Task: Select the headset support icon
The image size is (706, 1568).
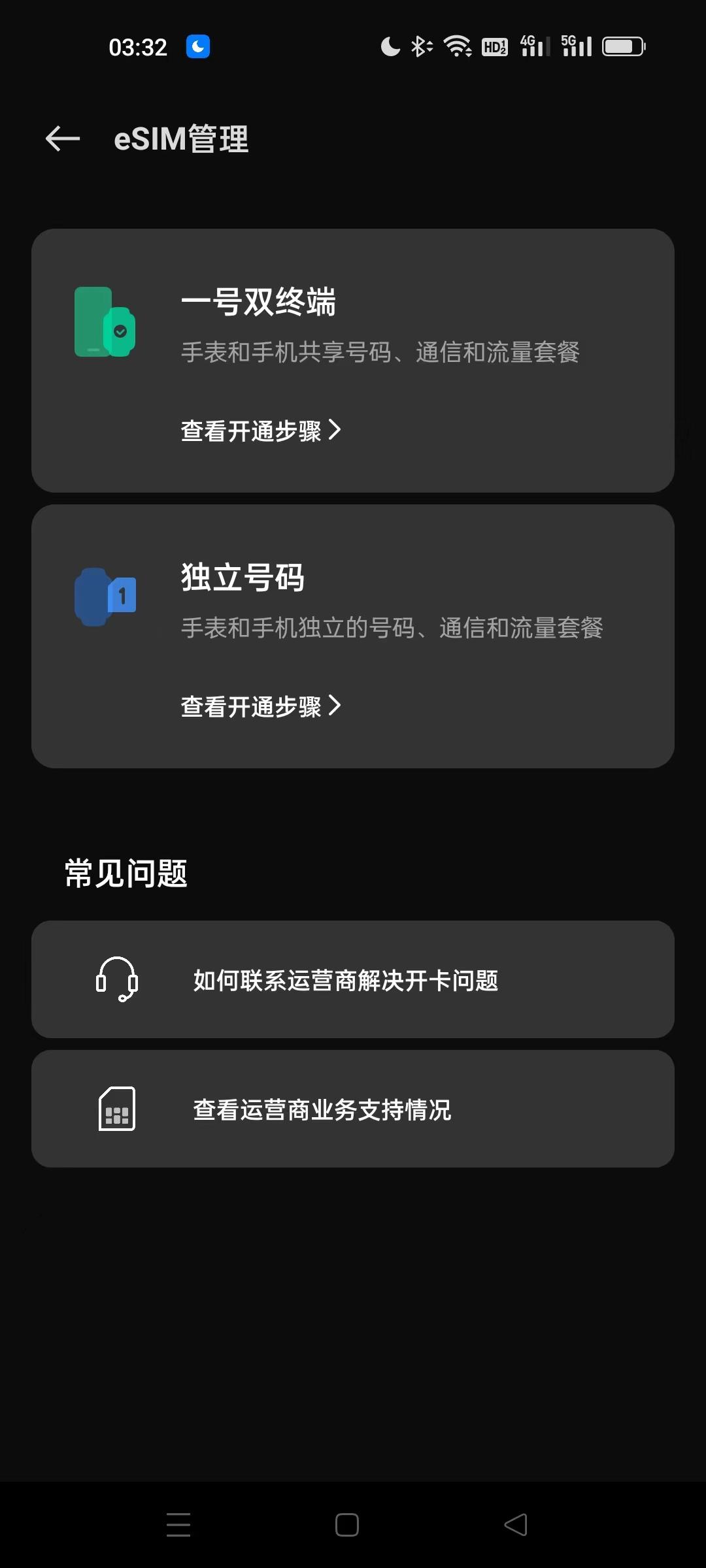Action: [116, 980]
